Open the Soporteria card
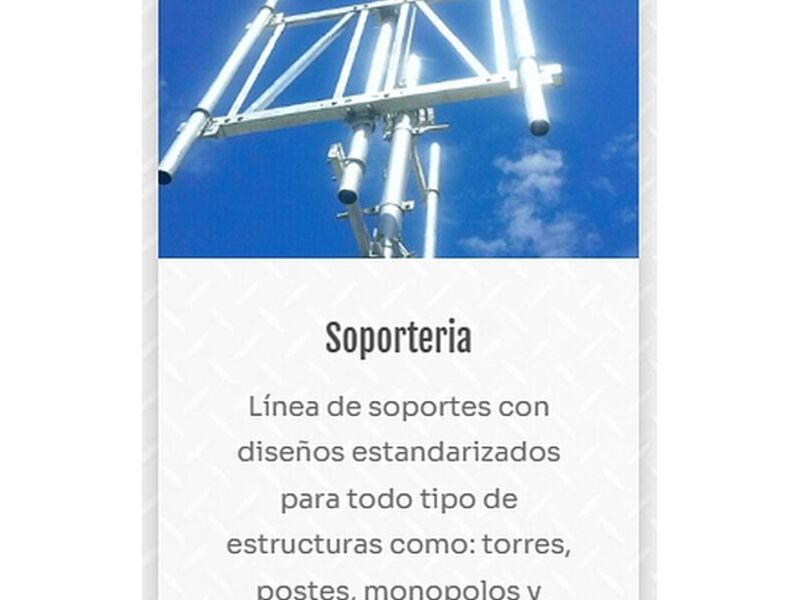Viewport: 800px width, 600px height. tap(398, 339)
